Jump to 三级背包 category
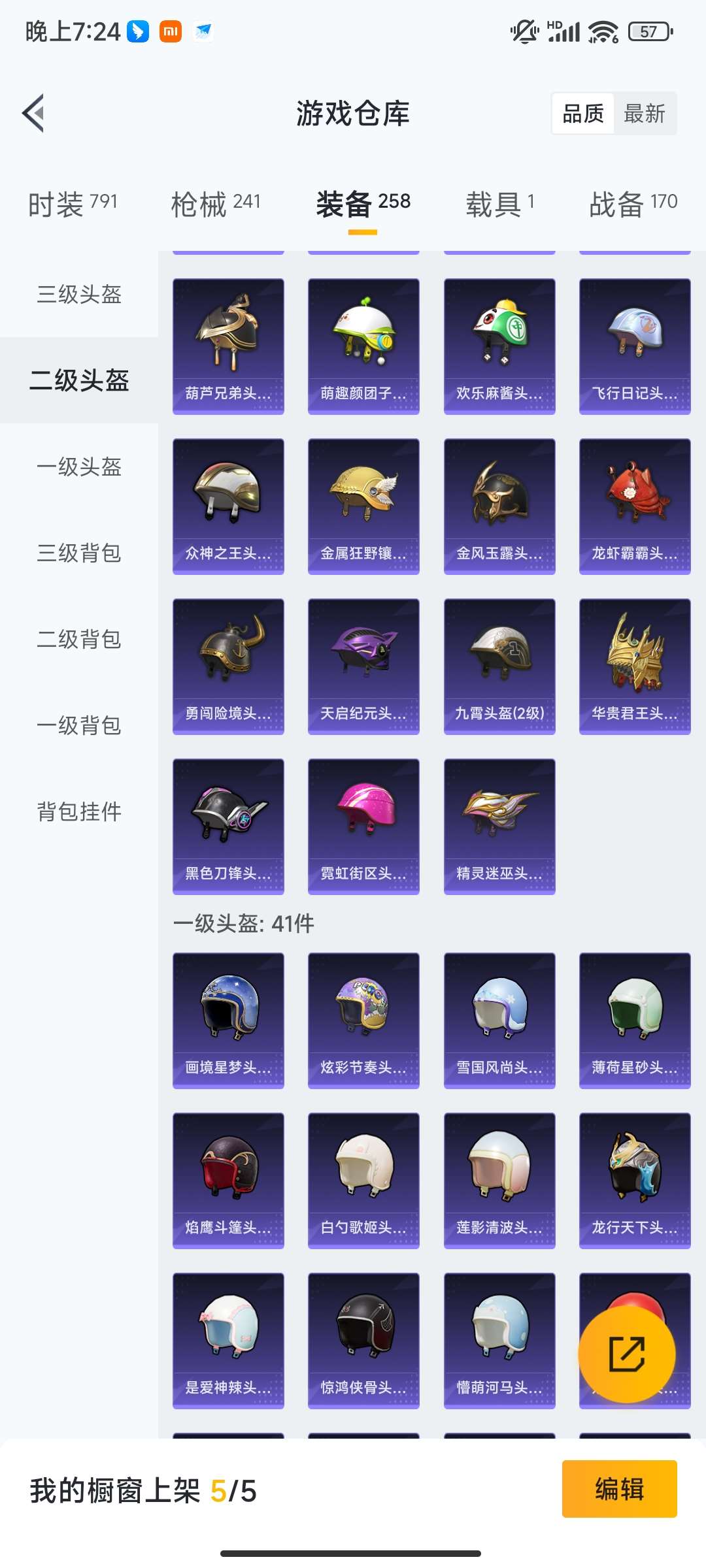 point(79,553)
